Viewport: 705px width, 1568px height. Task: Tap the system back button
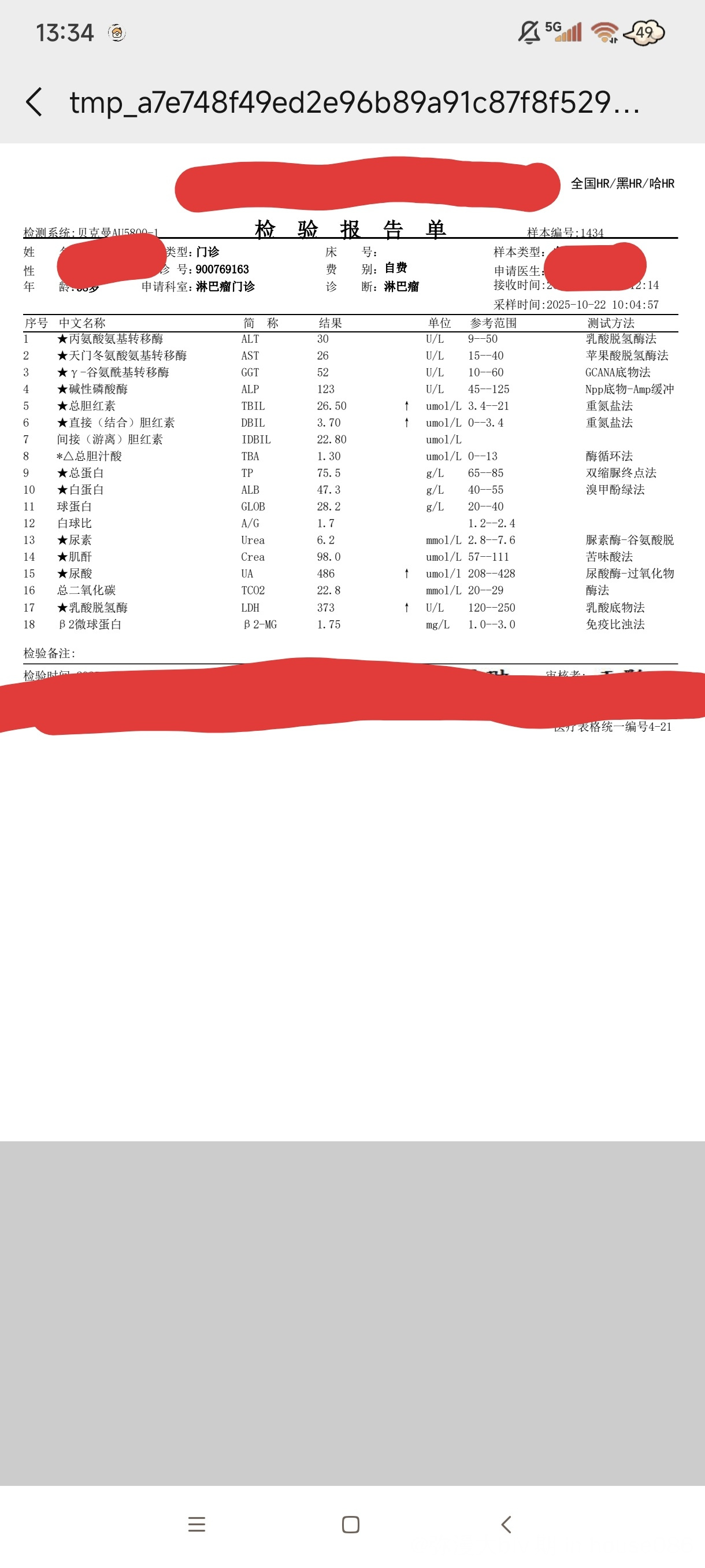tap(506, 1523)
